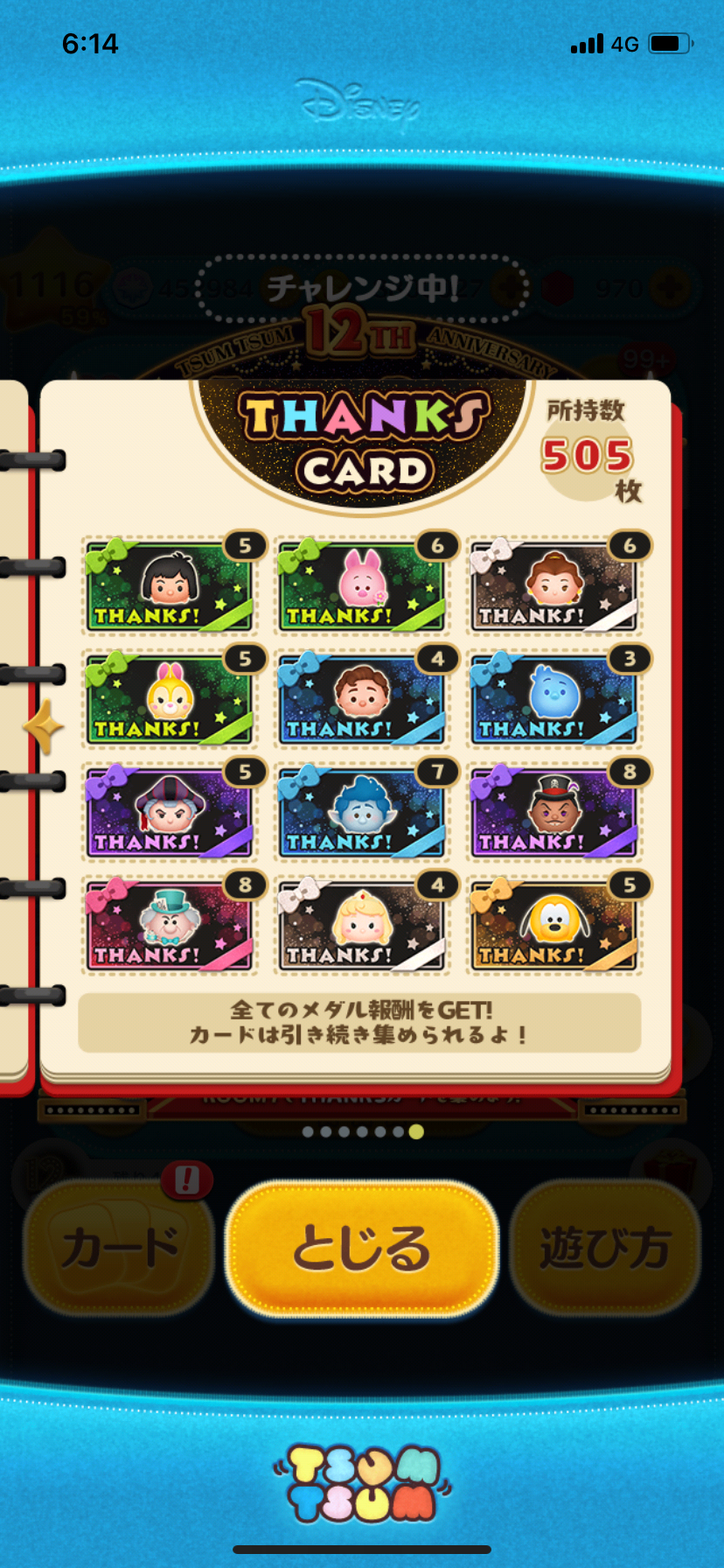This screenshot has height=1568, width=724.
Task: Open the brown-haired boy thanks card with count 4
Action: point(361,699)
